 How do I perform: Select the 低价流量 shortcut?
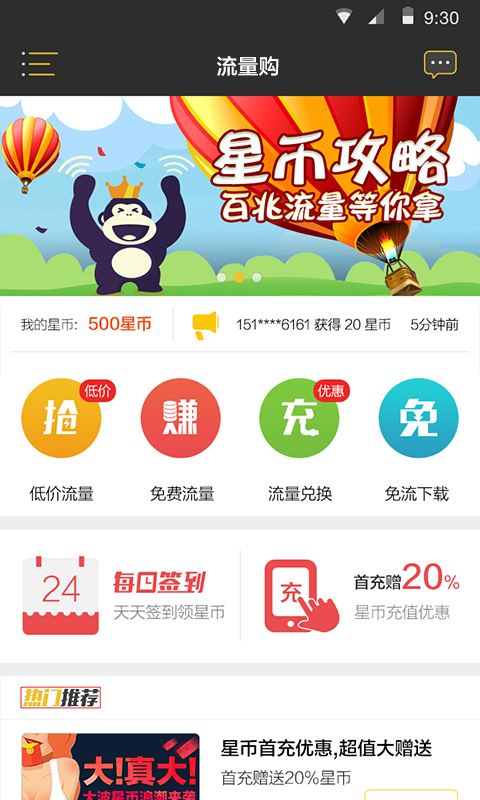coord(61,440)
